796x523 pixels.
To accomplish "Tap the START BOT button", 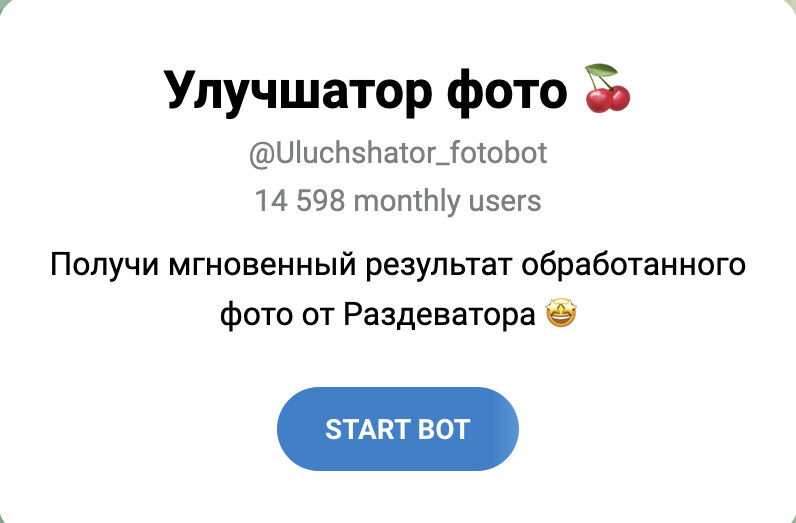I will (397, 429).
